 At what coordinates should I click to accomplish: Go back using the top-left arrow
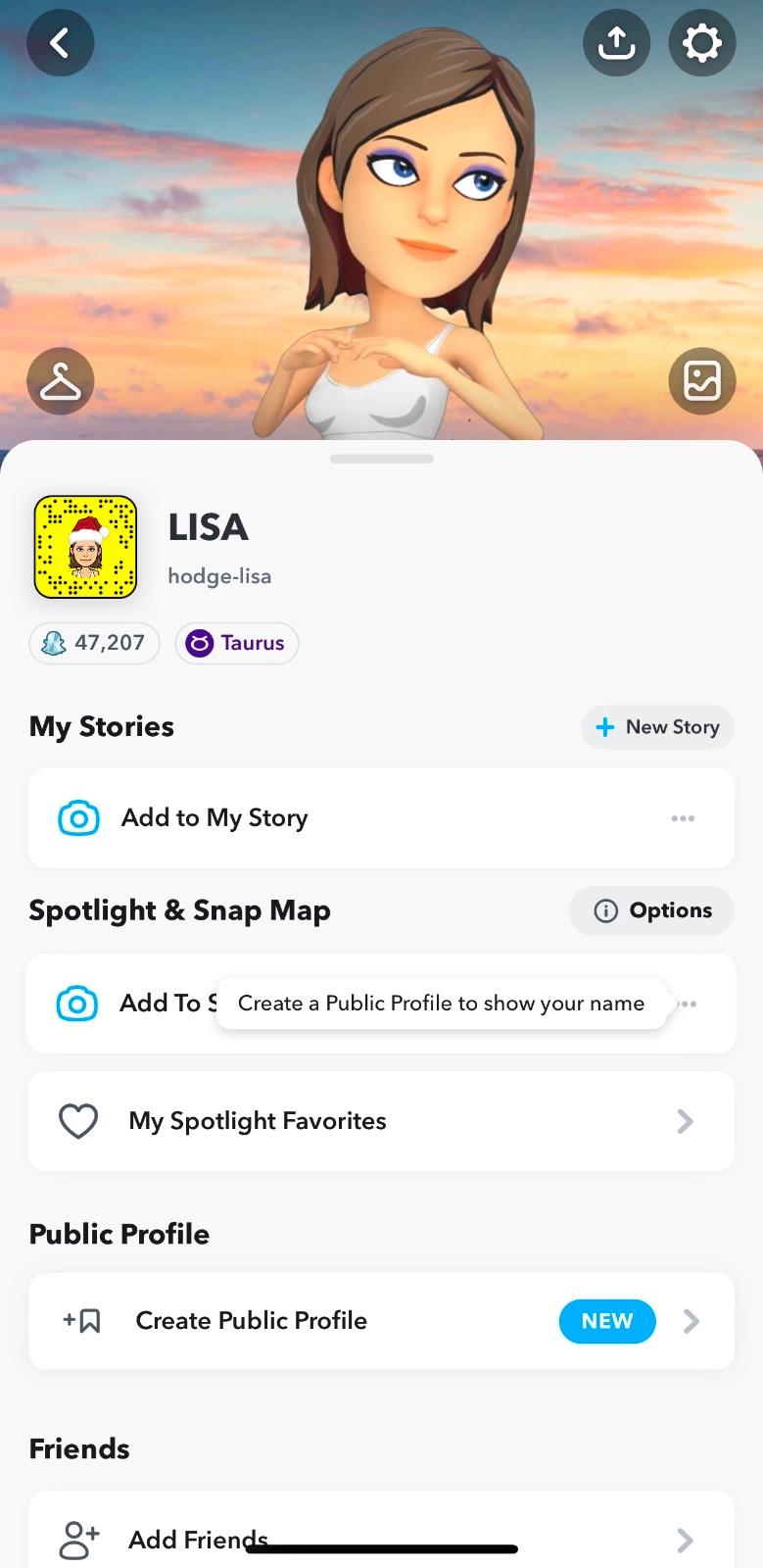60,43
